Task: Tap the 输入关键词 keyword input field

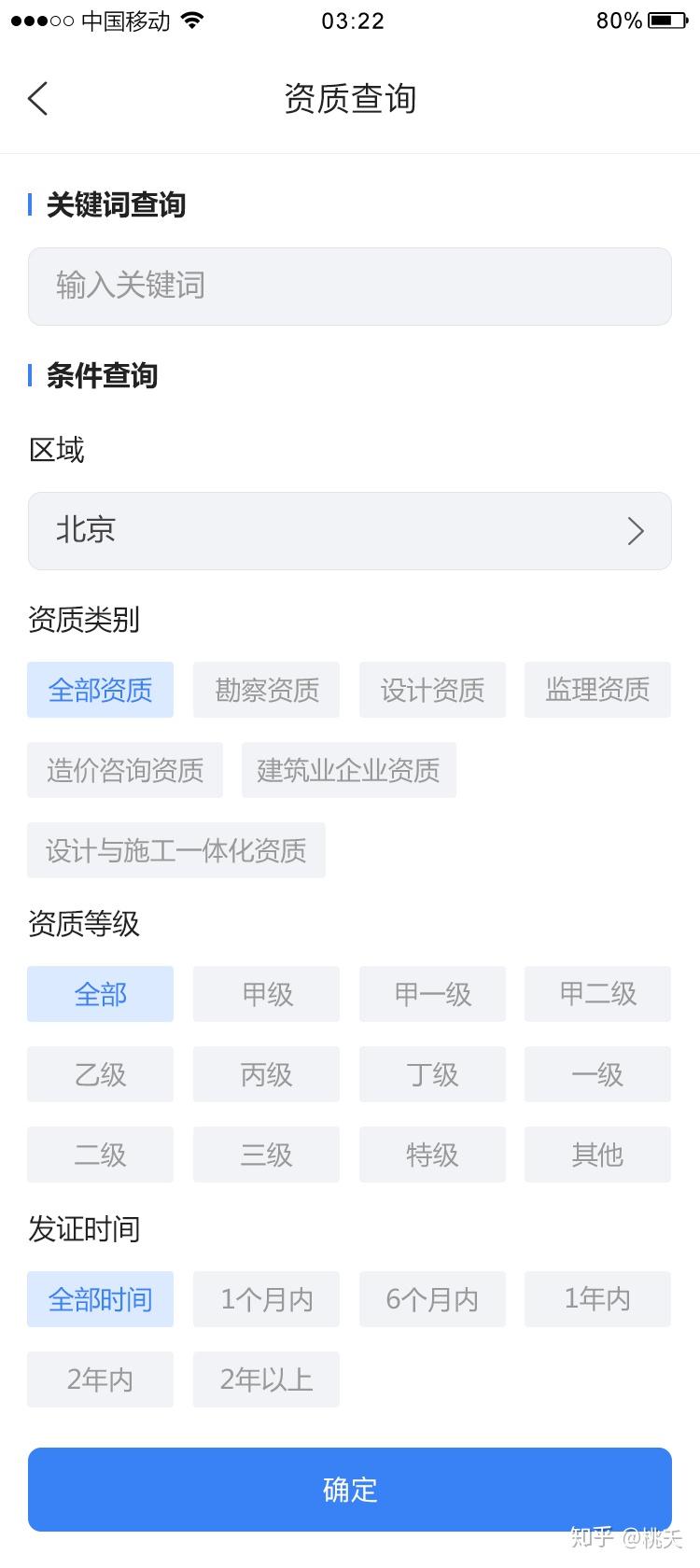Action: click(349, 286)
